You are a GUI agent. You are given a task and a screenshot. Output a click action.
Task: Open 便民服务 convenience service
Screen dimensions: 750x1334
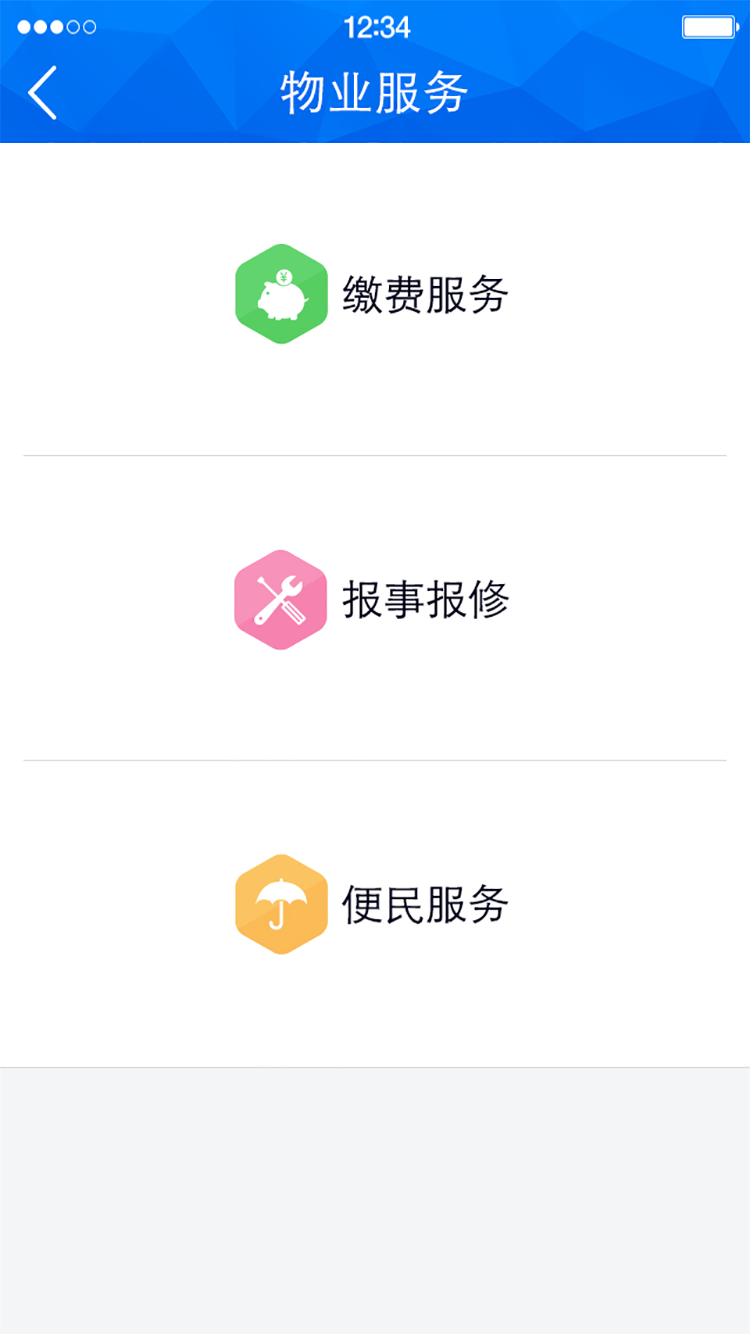(375, 914)
